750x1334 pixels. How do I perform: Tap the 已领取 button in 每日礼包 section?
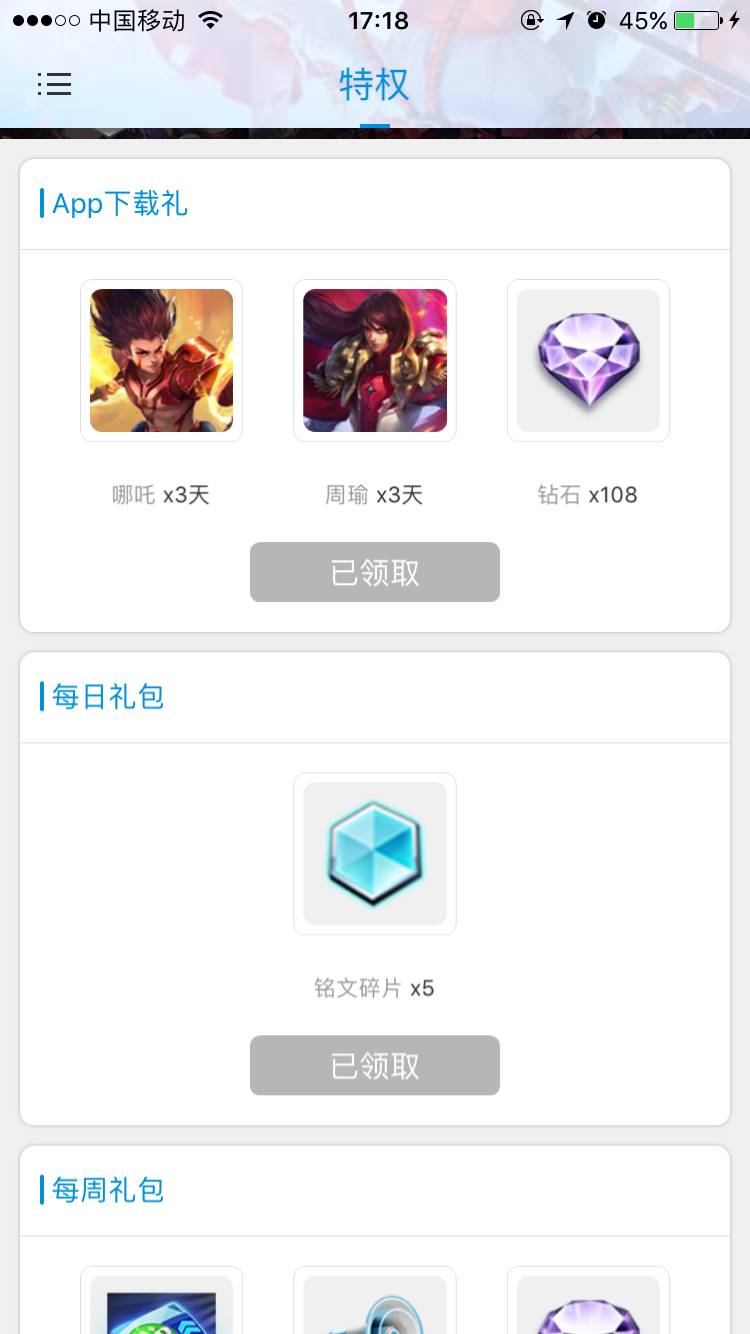(x=374, y=1065)
